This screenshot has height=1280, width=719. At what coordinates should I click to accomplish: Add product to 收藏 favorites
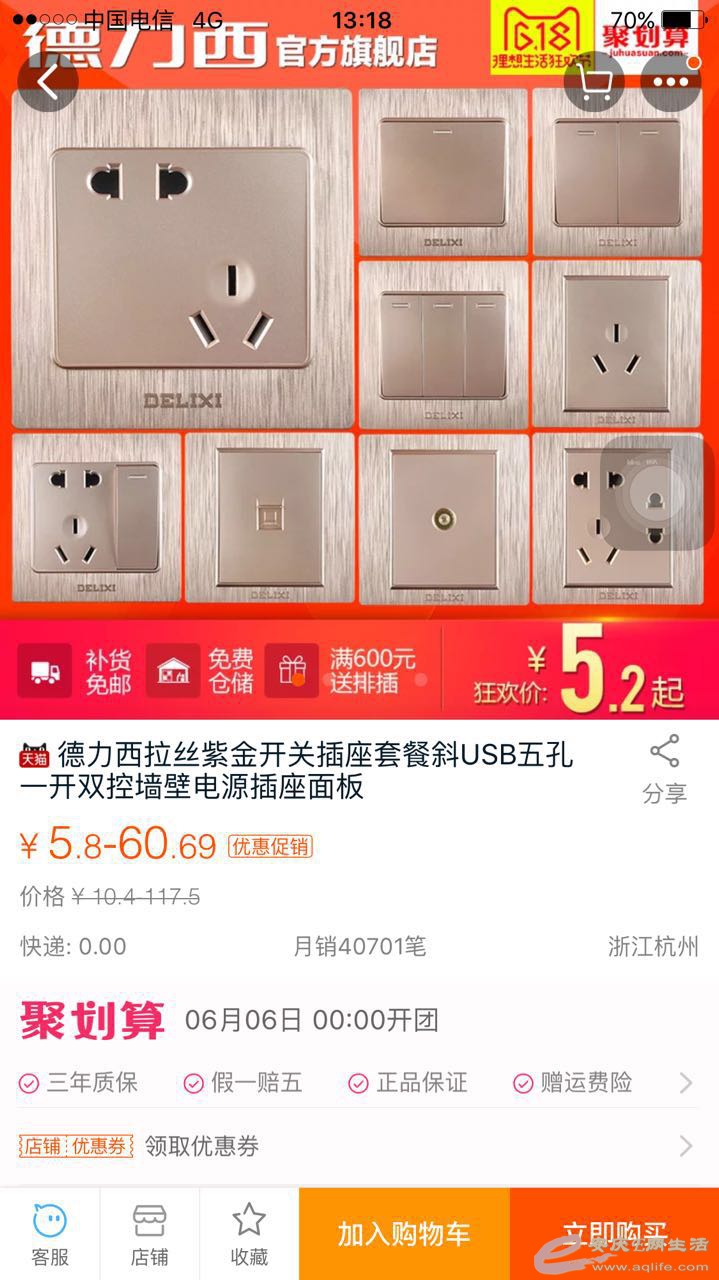click(248, 1235)
